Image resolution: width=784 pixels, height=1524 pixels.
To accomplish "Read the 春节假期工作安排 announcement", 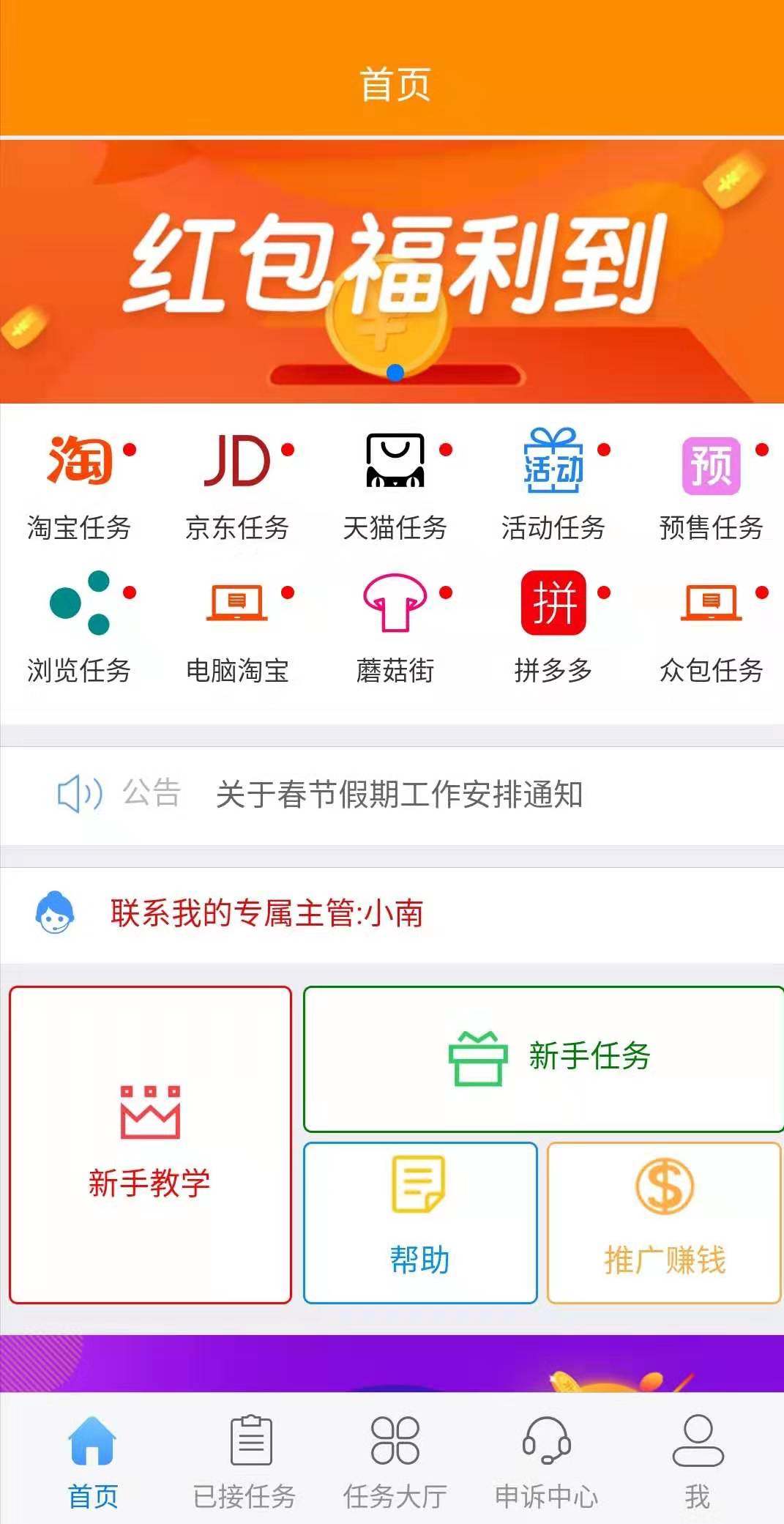I will pyautogui.click(x=399, y=795).
